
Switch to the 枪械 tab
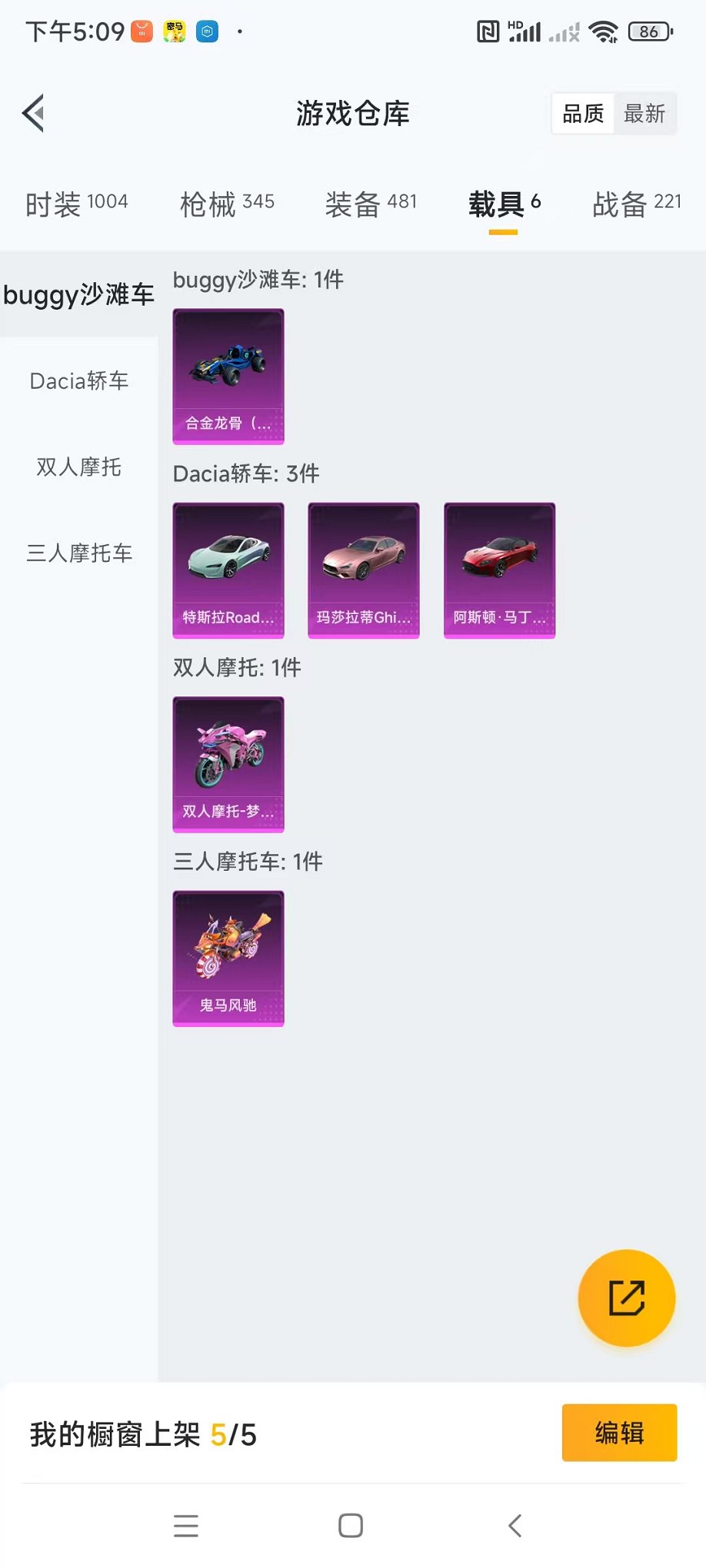click(227, 204)
